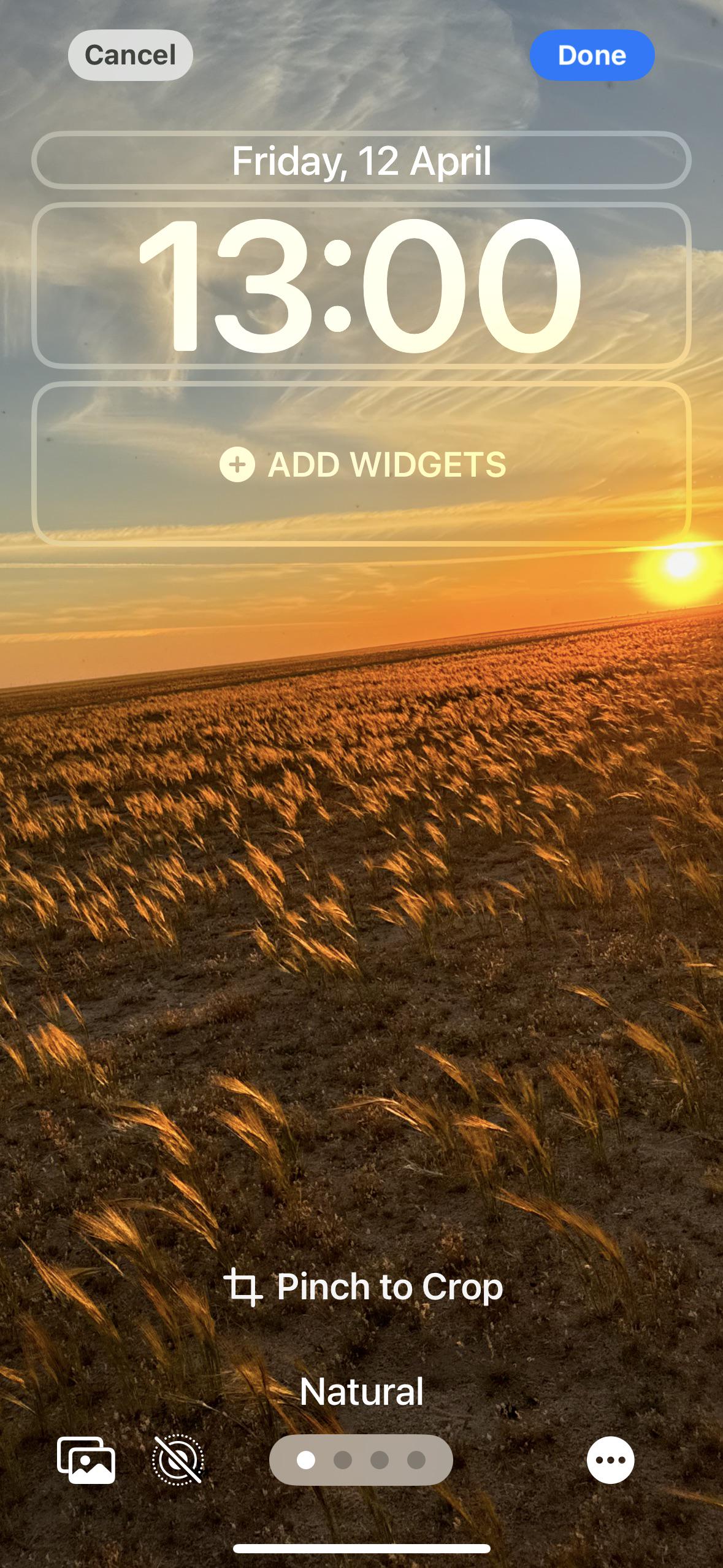Open the clock font and color options

[363, 285]
